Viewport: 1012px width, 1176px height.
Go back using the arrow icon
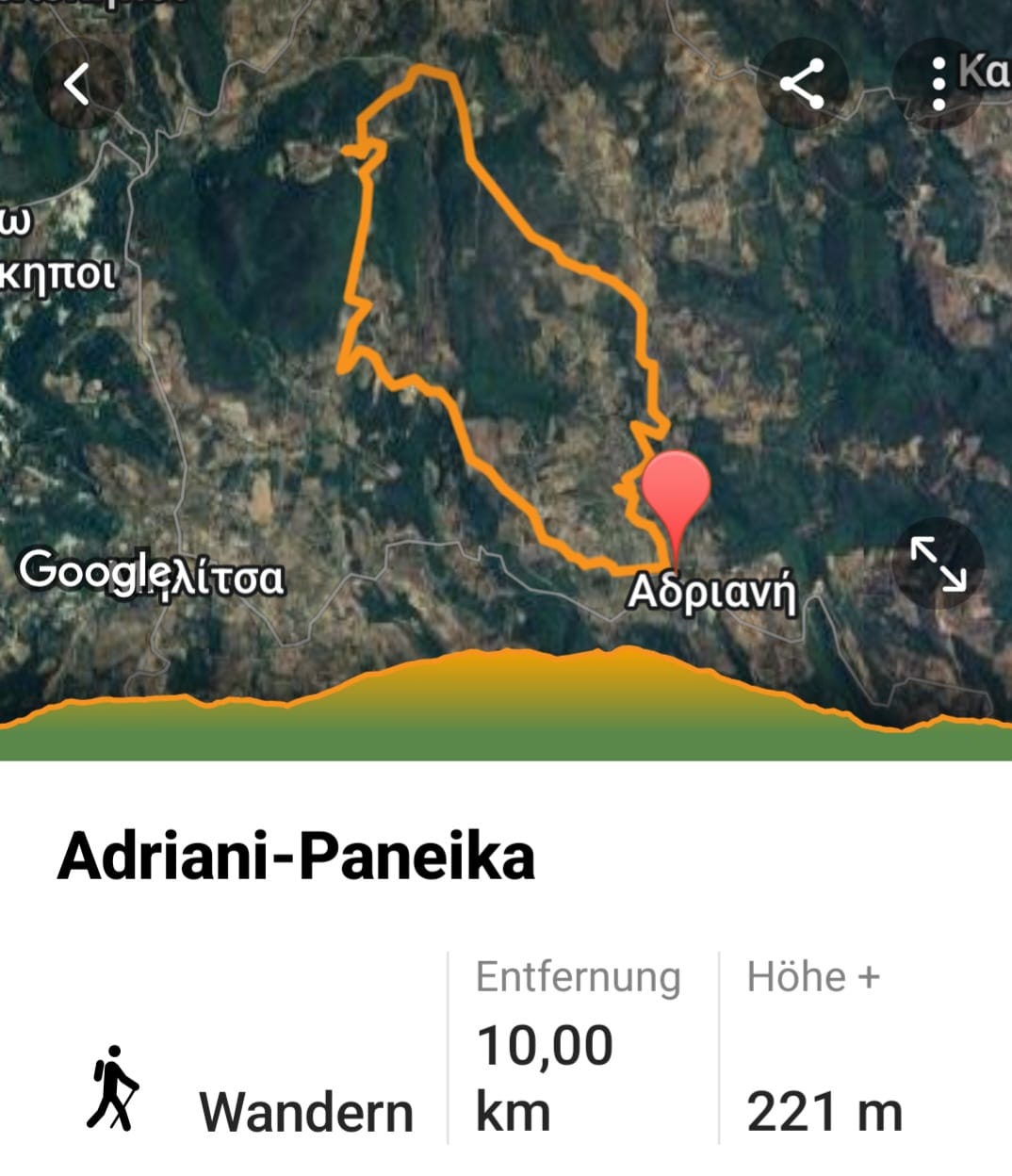[x=77, y=84]
